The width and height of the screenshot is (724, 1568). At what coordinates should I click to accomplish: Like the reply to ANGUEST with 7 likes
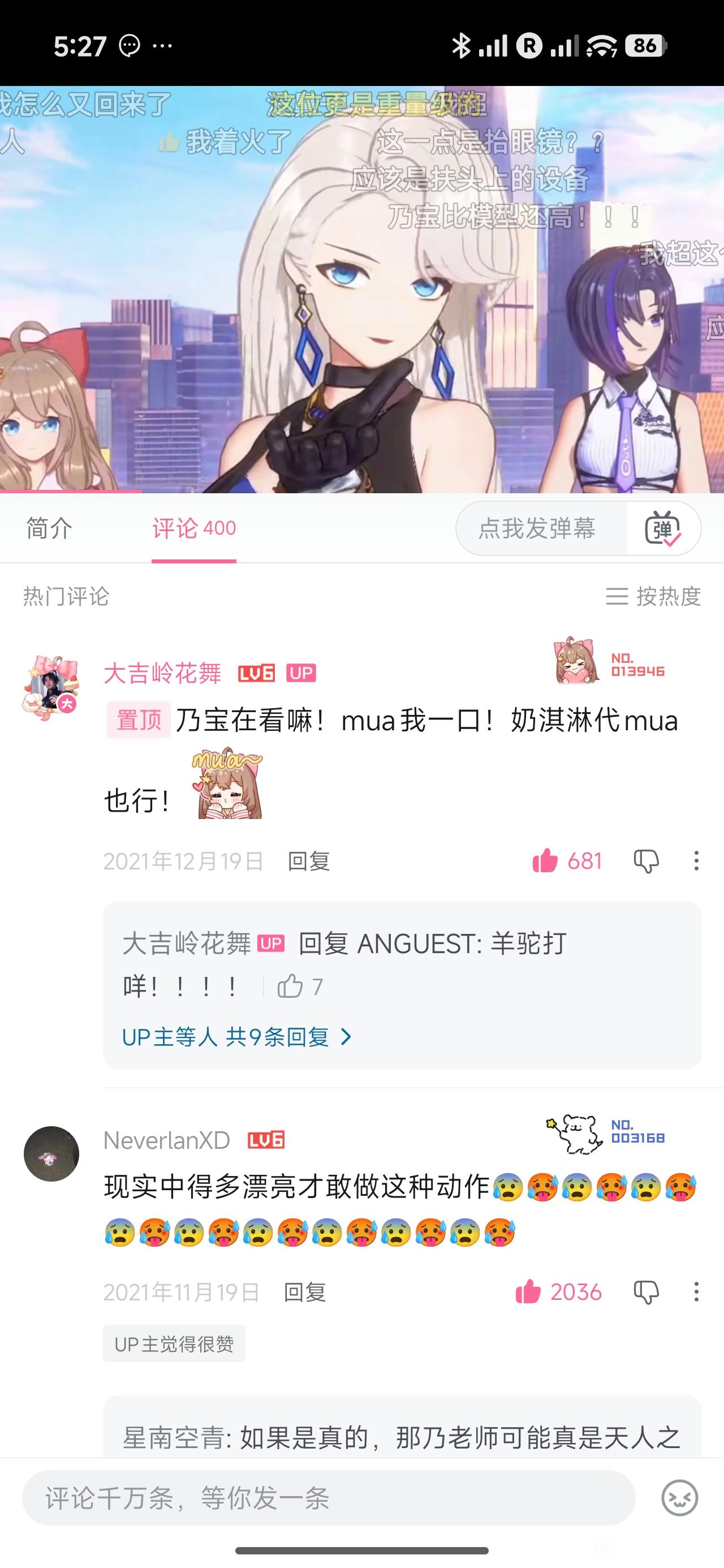300,986
